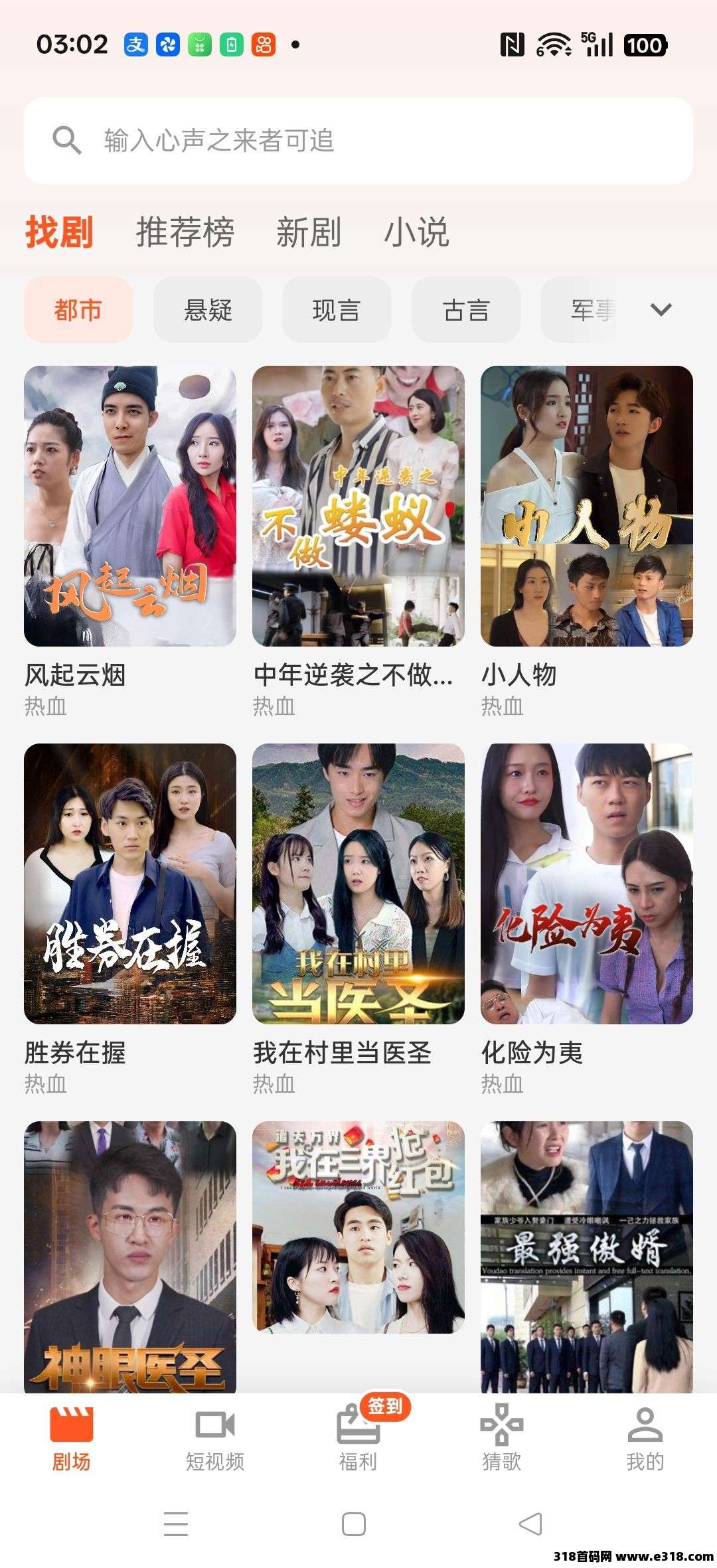Viewport: 717px width, 1568px height.
Task: Open the 我的 profile tab
Action: pos(645,1441)
